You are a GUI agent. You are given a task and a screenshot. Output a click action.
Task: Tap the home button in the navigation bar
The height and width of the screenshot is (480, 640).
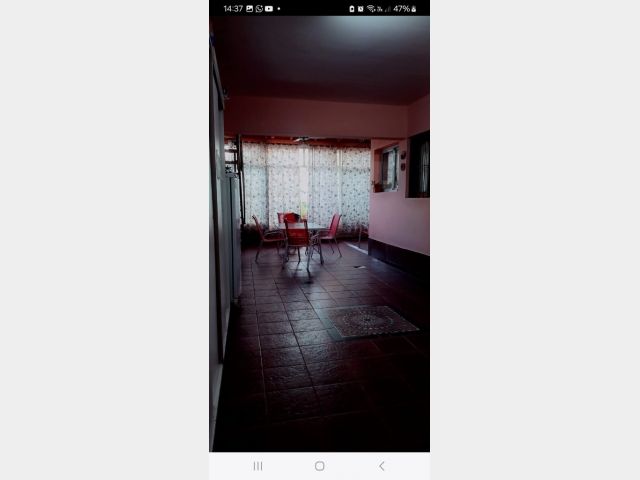pyautogui.click(x=319, y=466)
